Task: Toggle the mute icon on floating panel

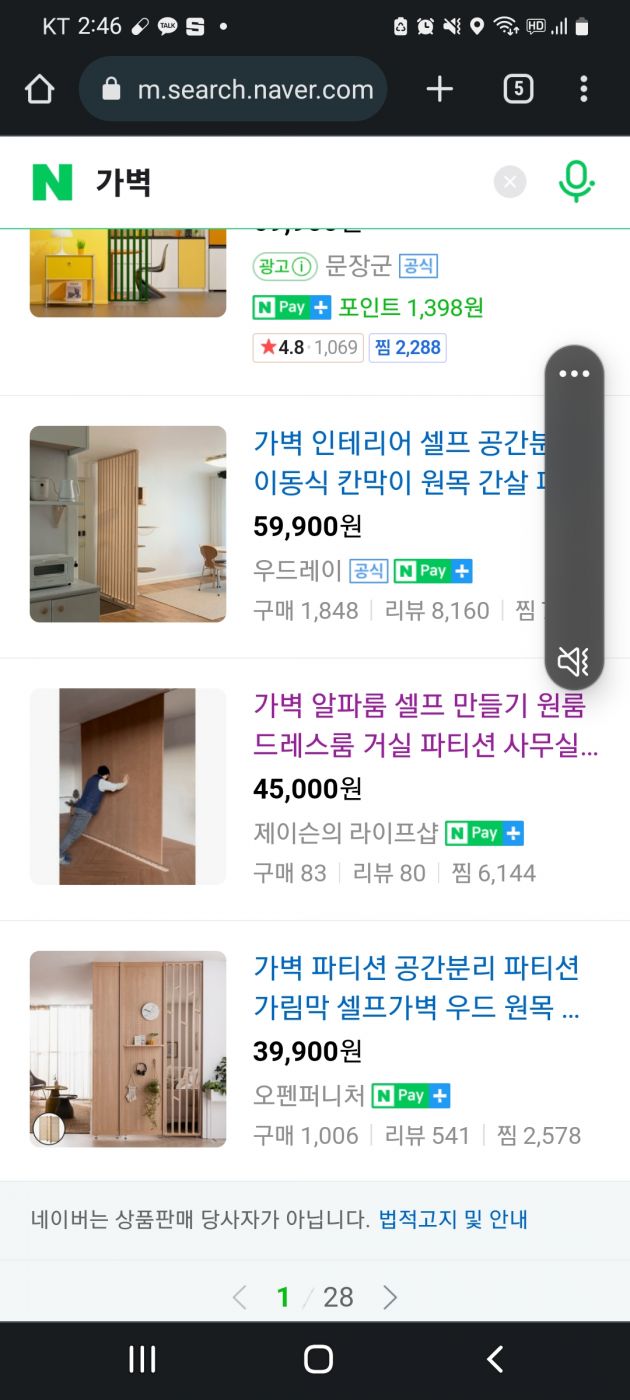Action: click(573, 660)
